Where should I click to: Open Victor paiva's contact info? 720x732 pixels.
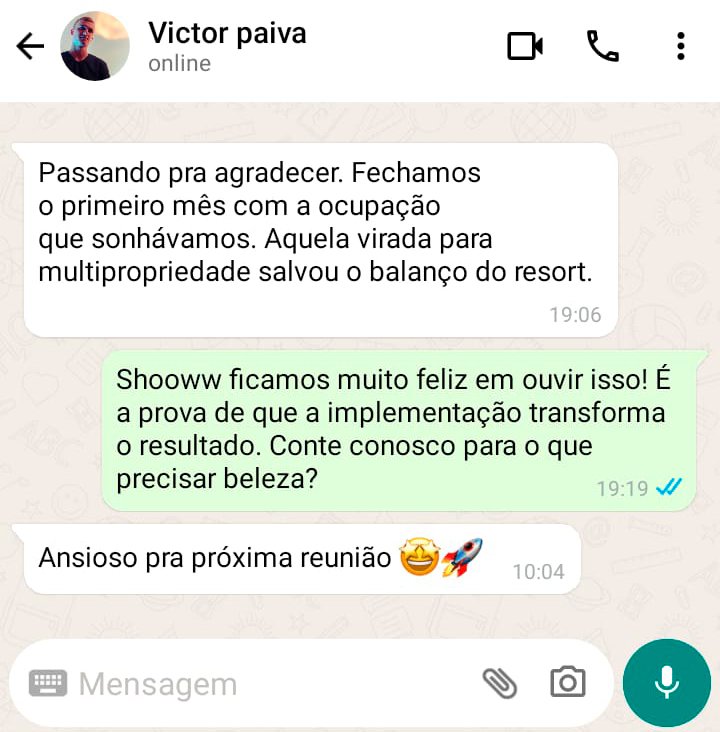[x=227, y=46]
